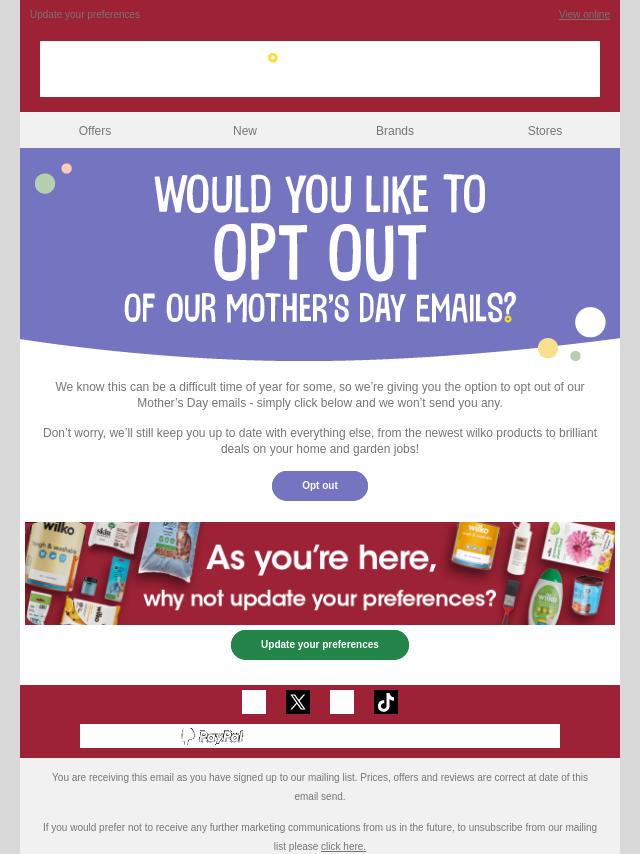Open the Stores section

pos(545,131)
